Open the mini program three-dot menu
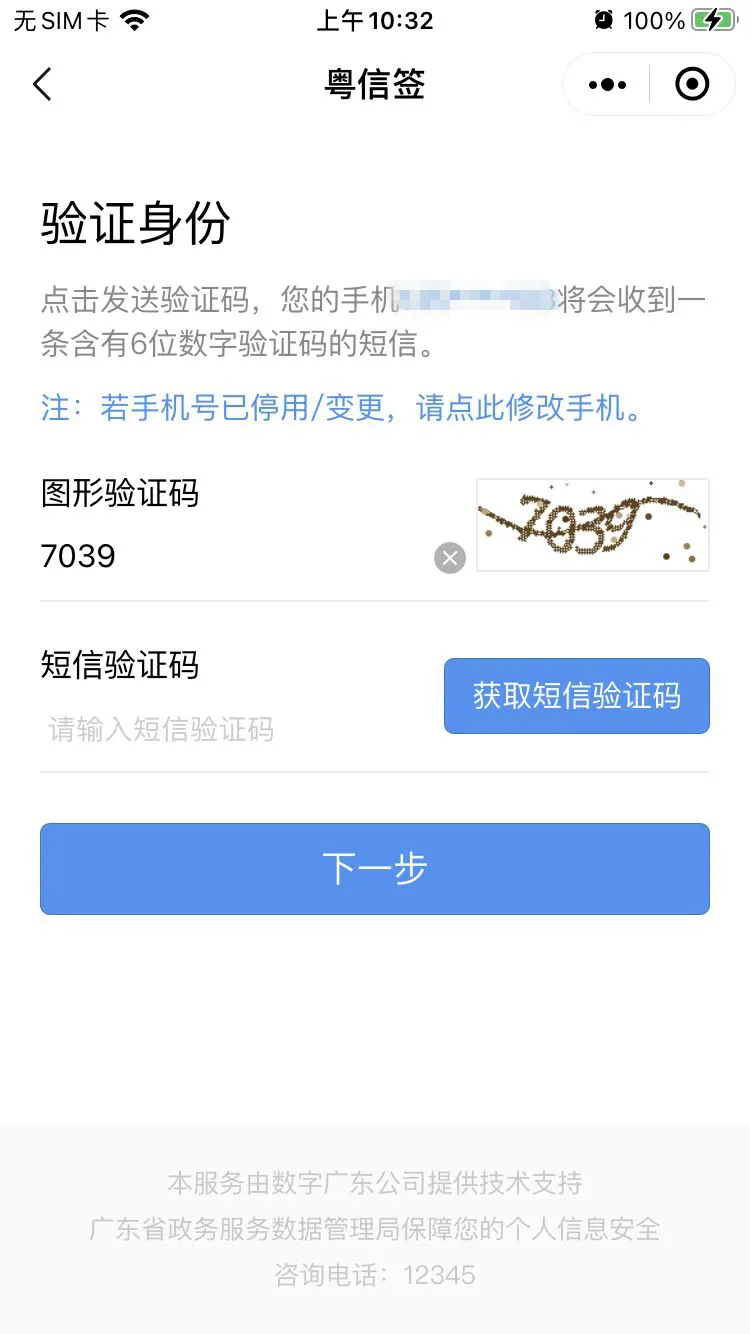The image size is (750, 1334). pos(607,85)
